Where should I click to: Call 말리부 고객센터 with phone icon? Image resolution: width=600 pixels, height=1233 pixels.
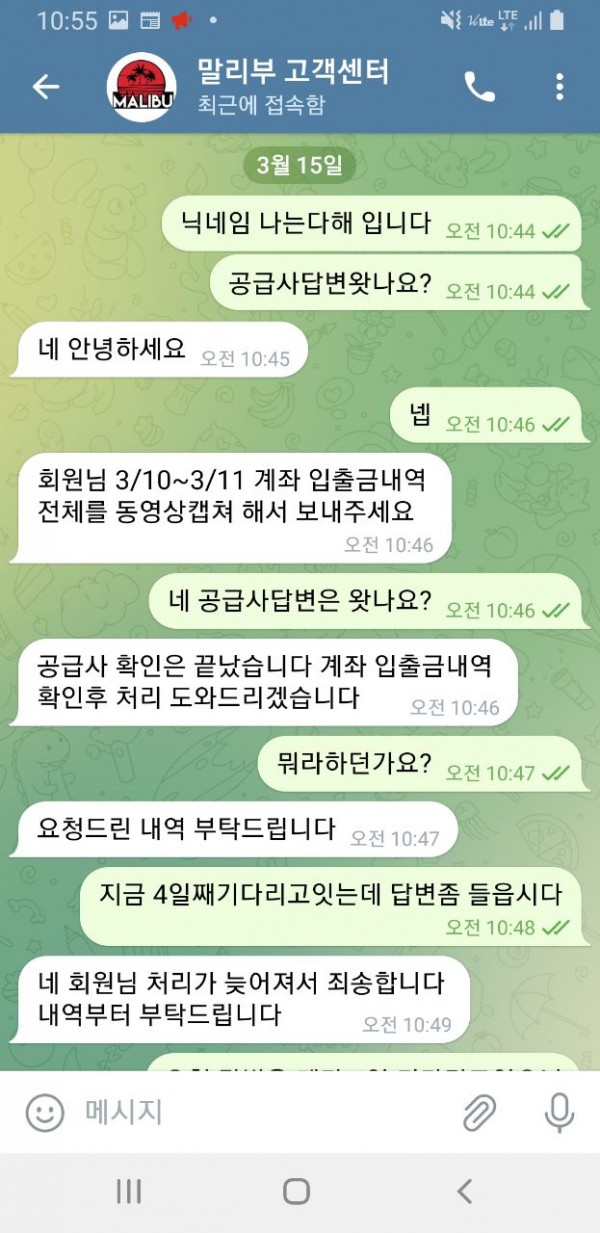point(479,87)
